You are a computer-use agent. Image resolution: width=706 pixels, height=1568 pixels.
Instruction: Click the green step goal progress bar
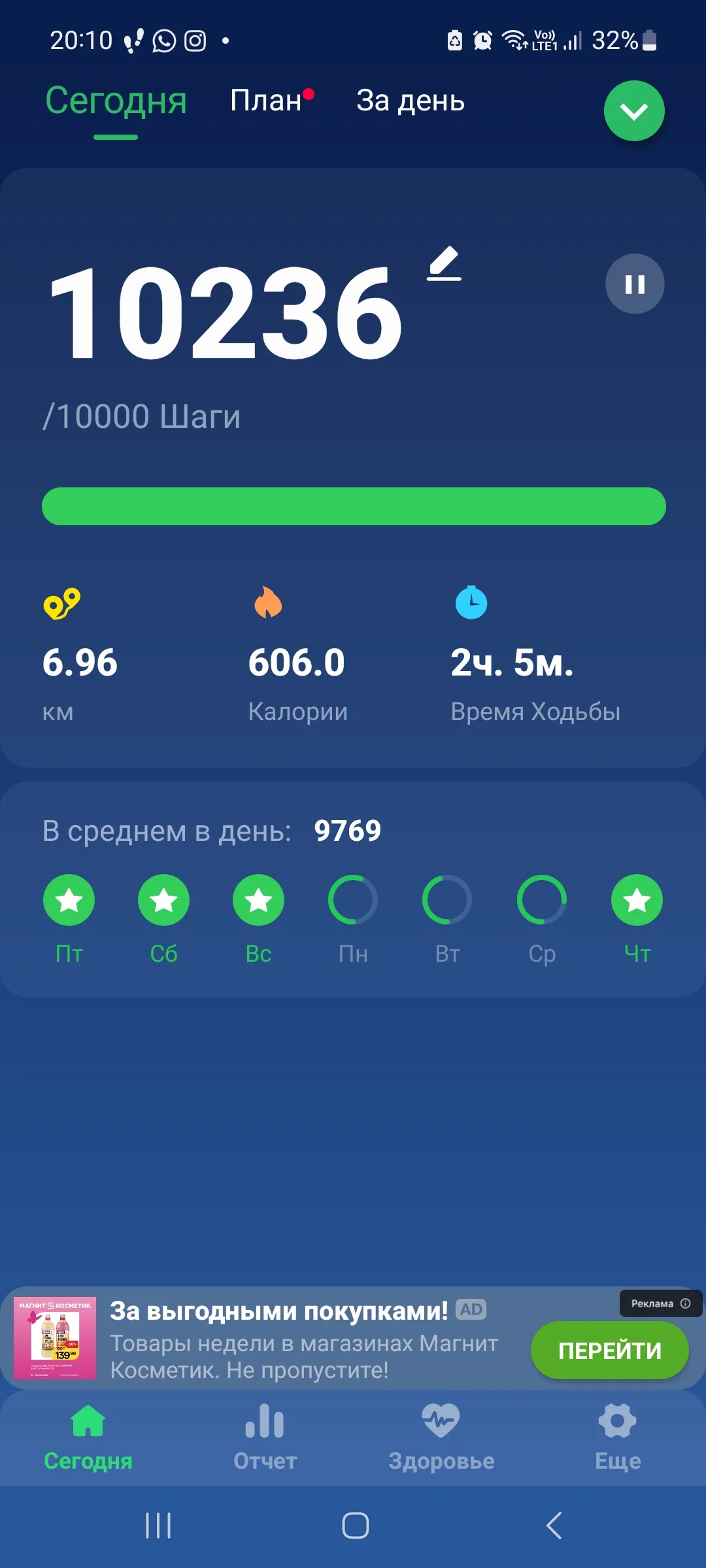click(x=353, y=506)
